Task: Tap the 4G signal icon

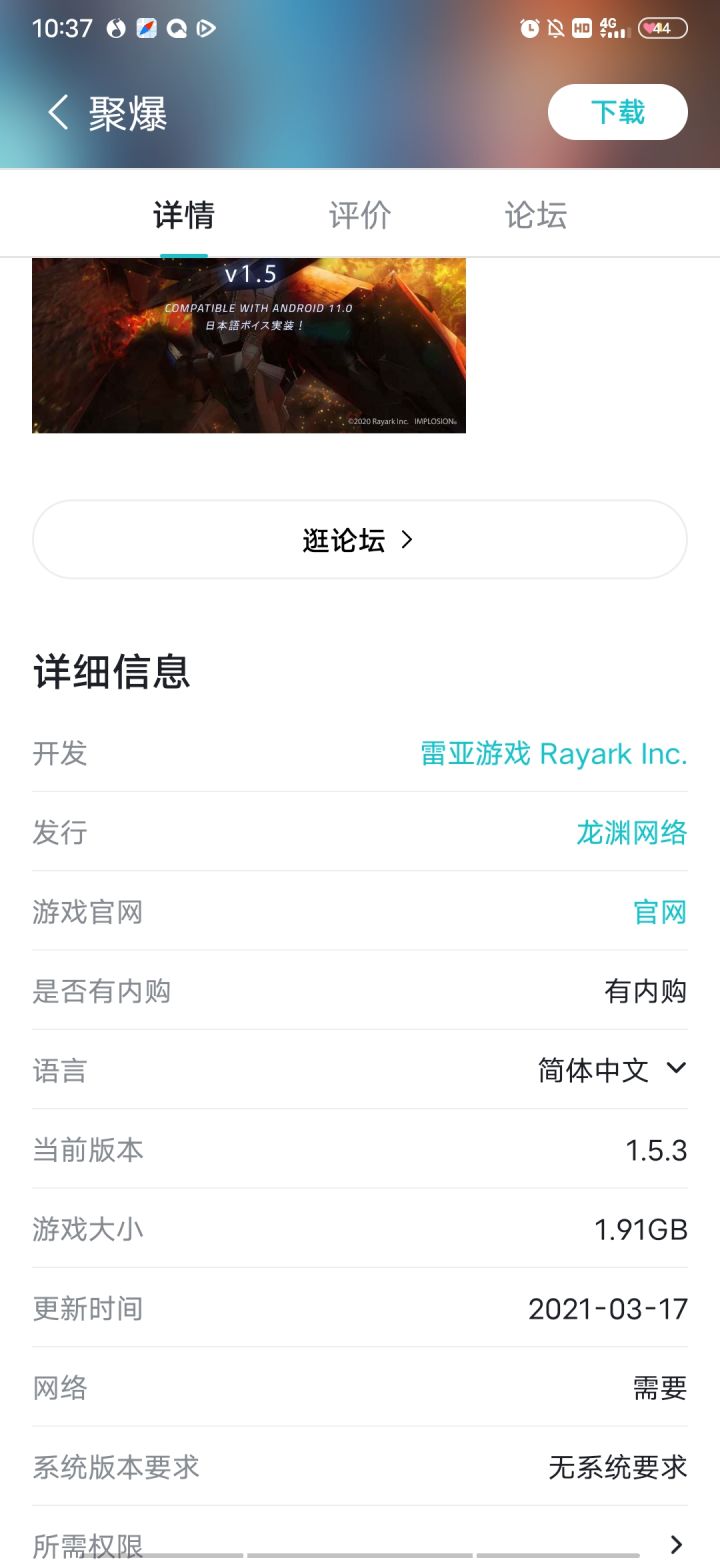Action: coord(609,30)
